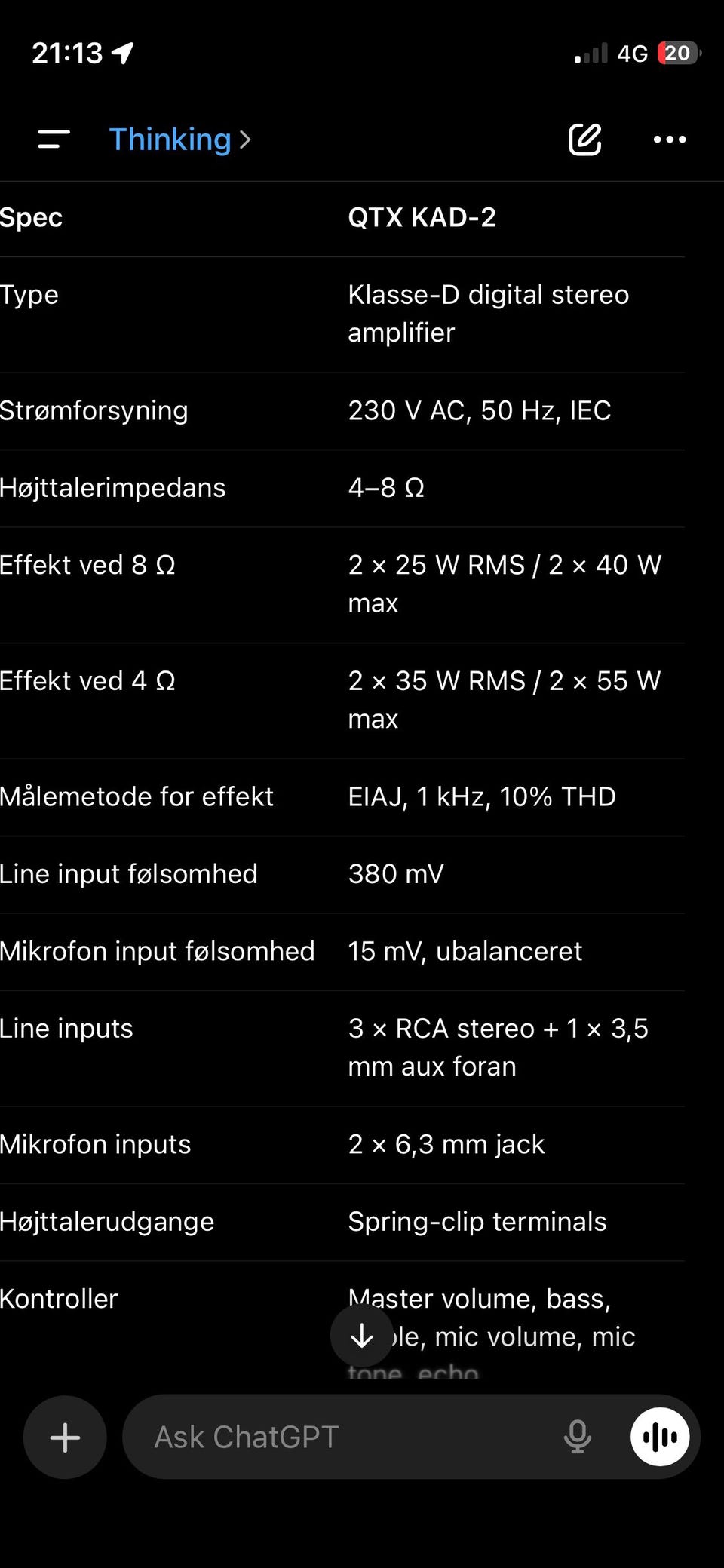This screenshot has width=724, height=1568.
Task: Jump to the bottom of the conversation
Action: pos(362,1335)
